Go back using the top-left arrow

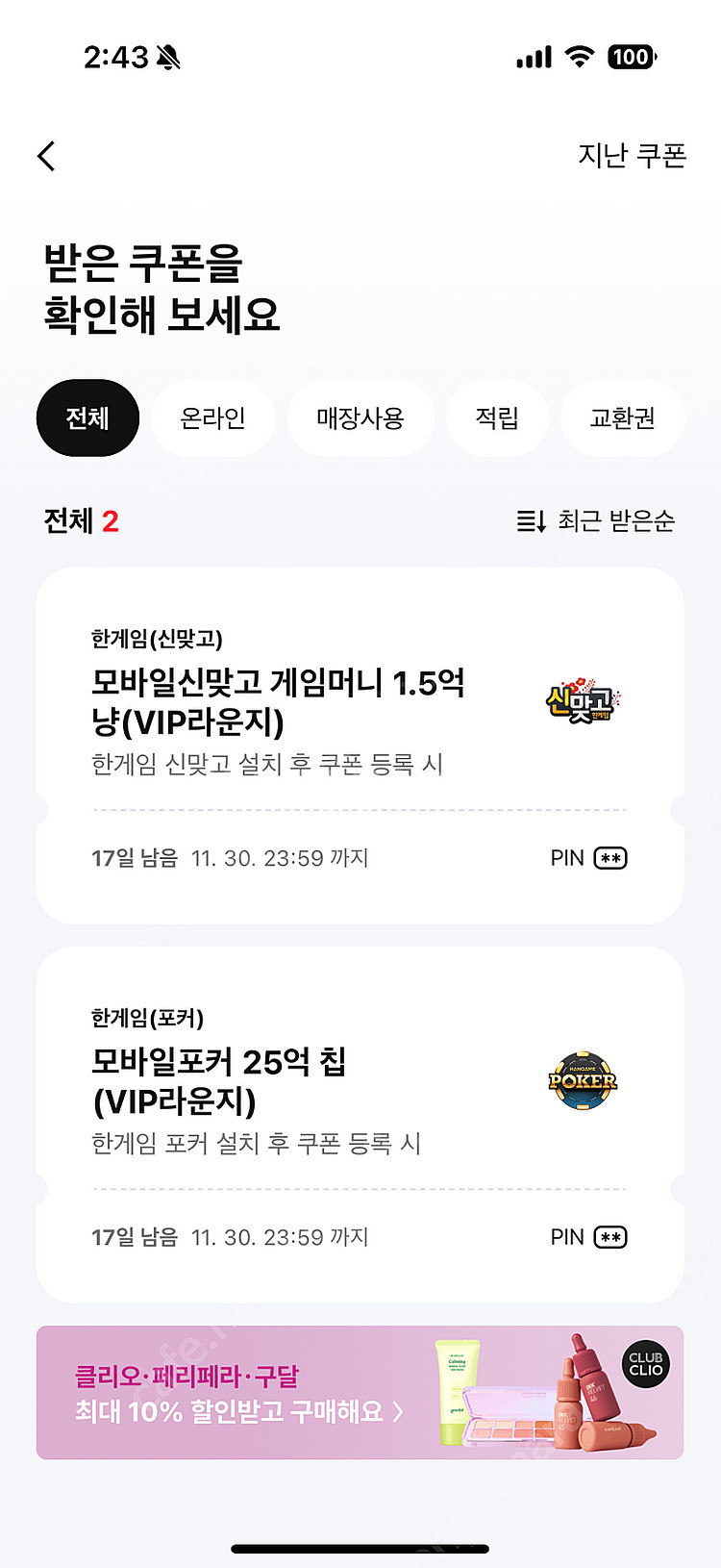point(46,156)
